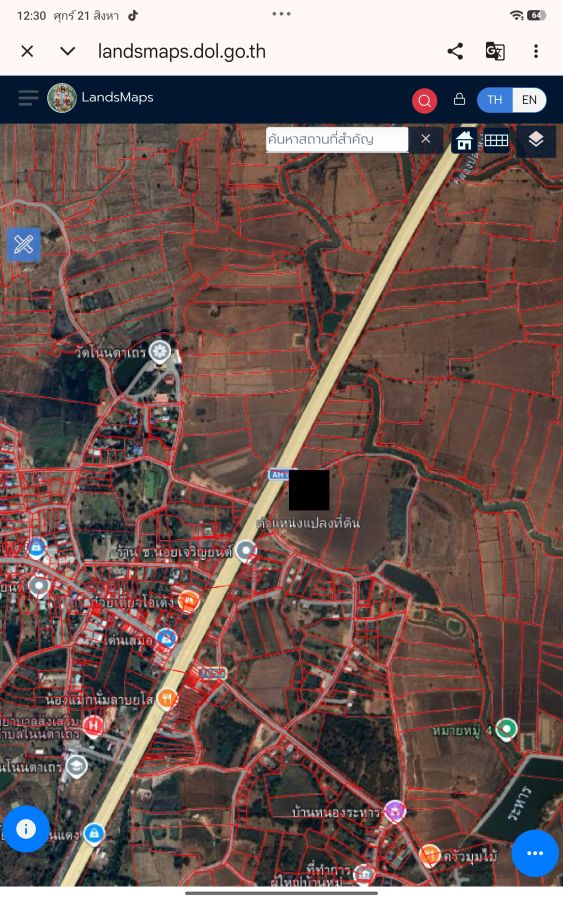Open the grid table tool

(496, 140)
